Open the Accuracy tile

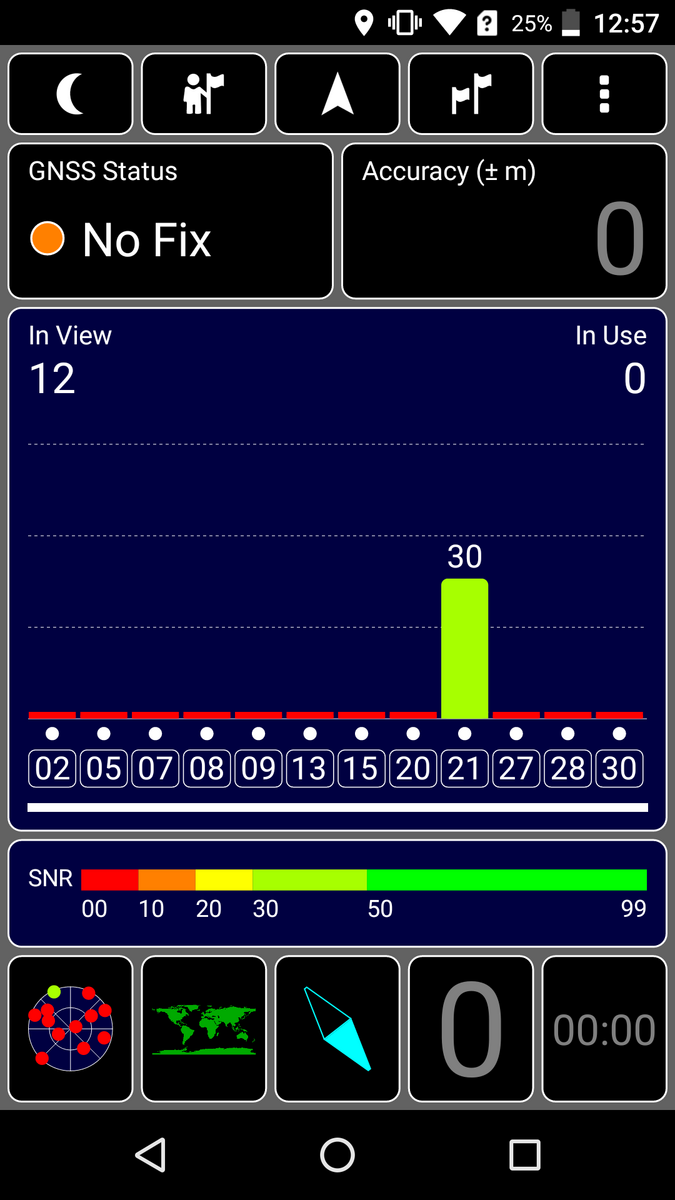[504, 221]
